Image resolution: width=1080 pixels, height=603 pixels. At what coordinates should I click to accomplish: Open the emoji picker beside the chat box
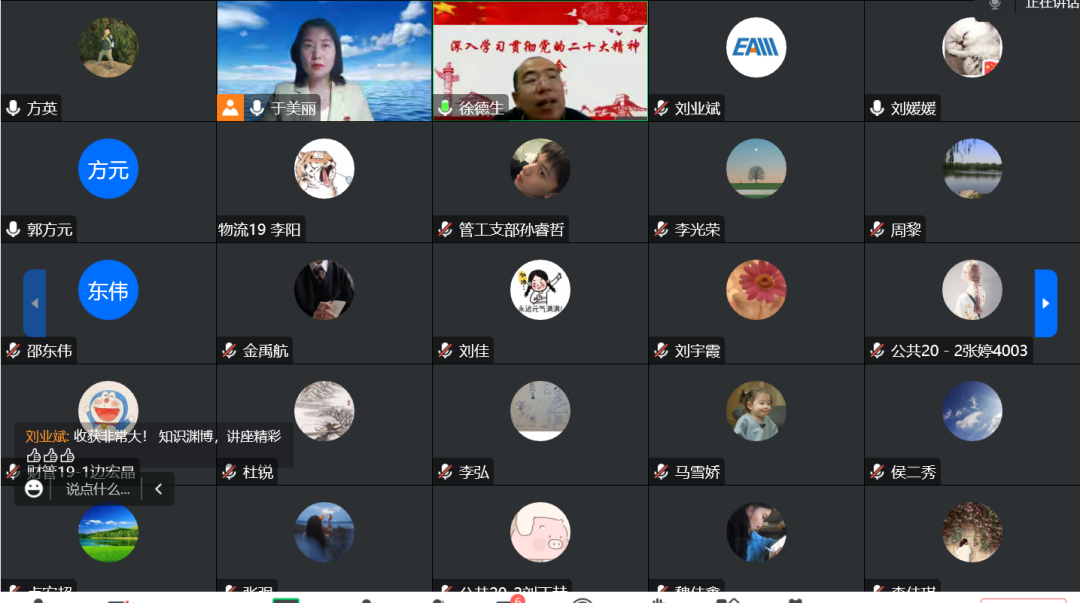coord(34,489)
